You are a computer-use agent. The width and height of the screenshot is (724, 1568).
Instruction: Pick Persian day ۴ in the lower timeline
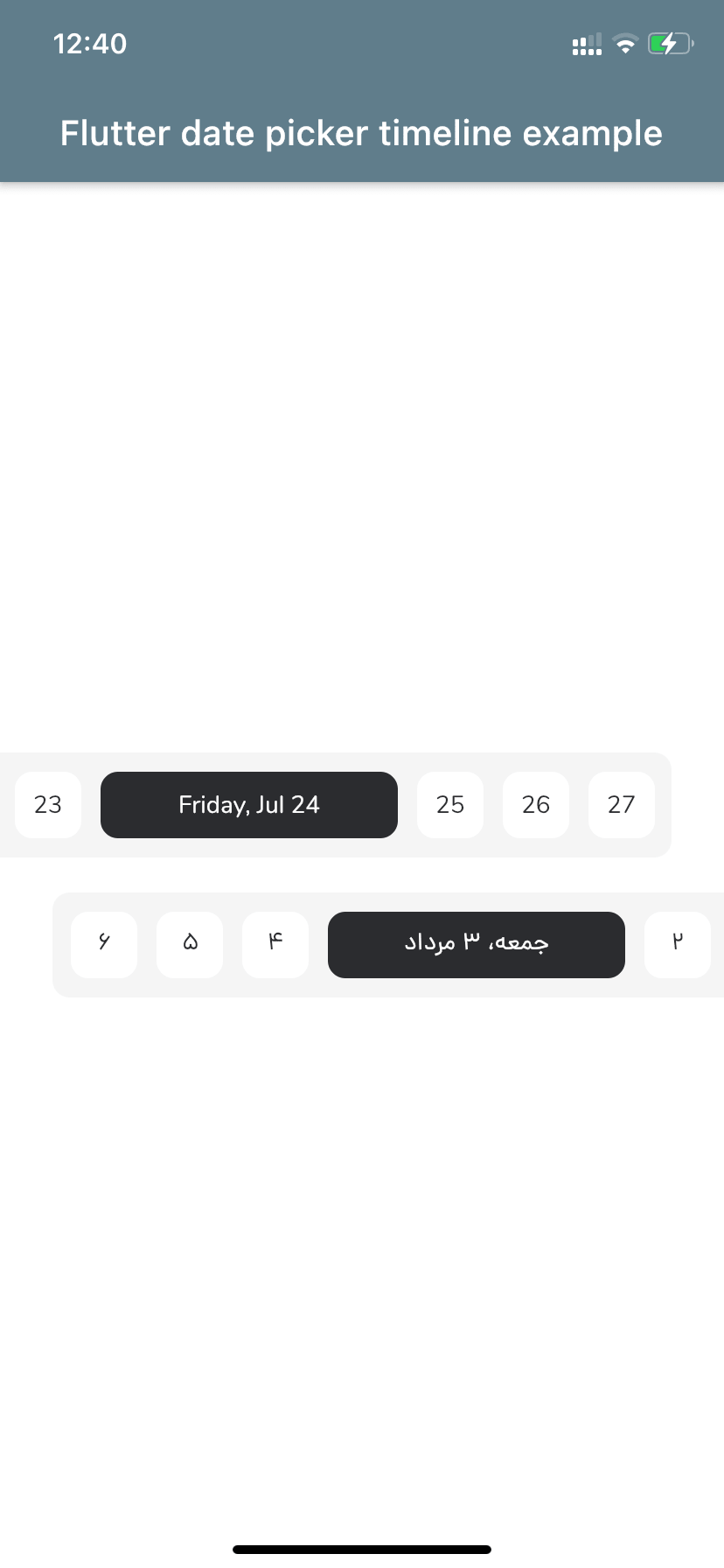click(x=275, y=945)
